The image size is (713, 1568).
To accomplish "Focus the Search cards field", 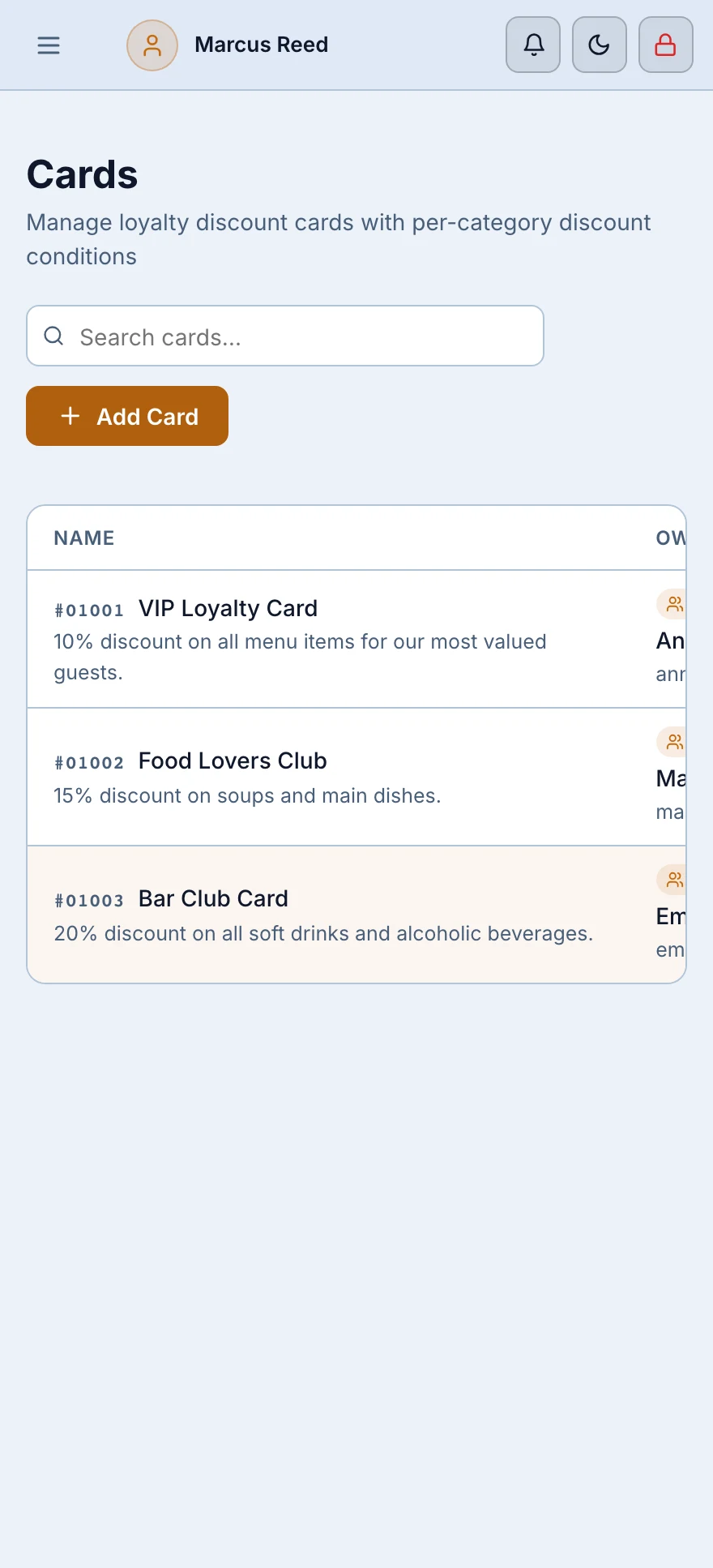I will pyautogui.click(x=285, y=336).
